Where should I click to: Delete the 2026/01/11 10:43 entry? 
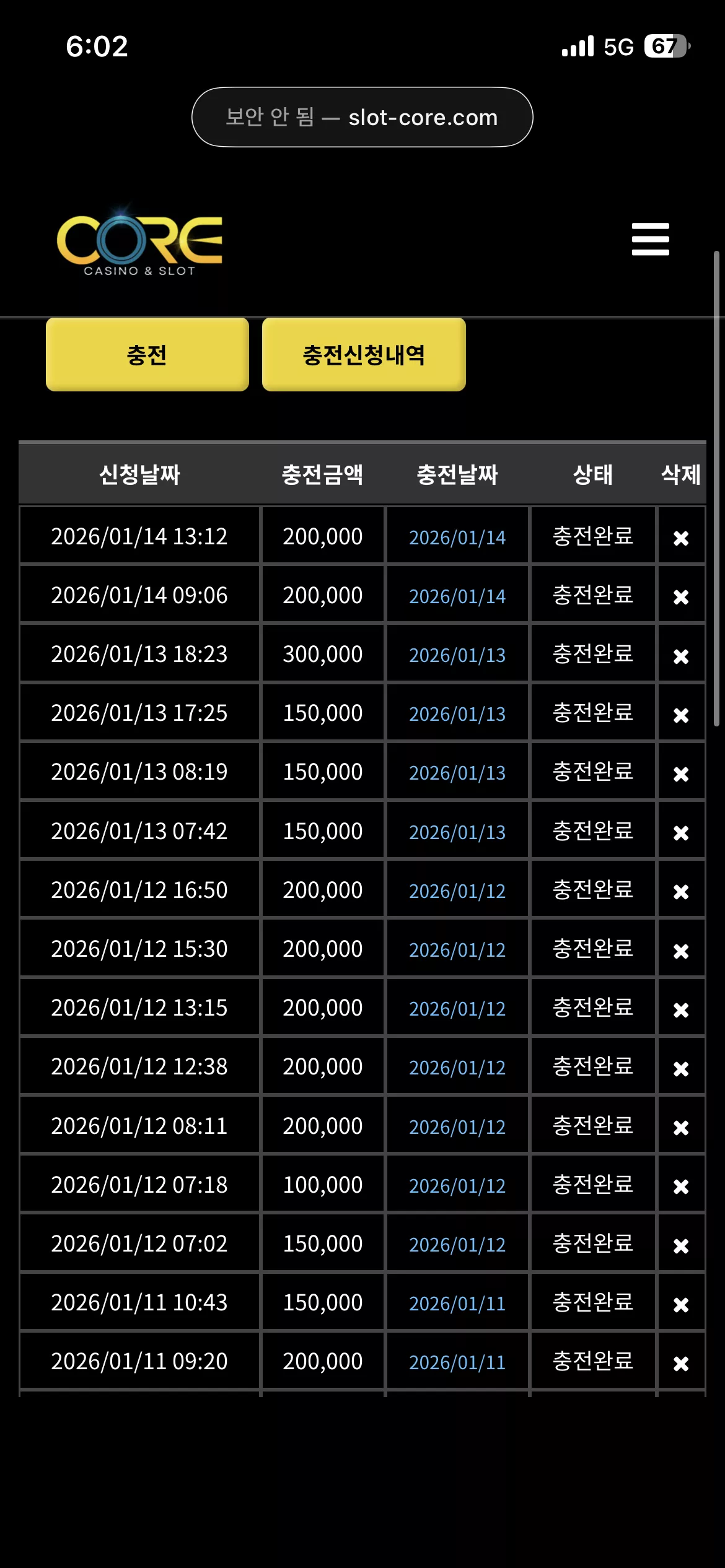click(x=681, y=1305)
